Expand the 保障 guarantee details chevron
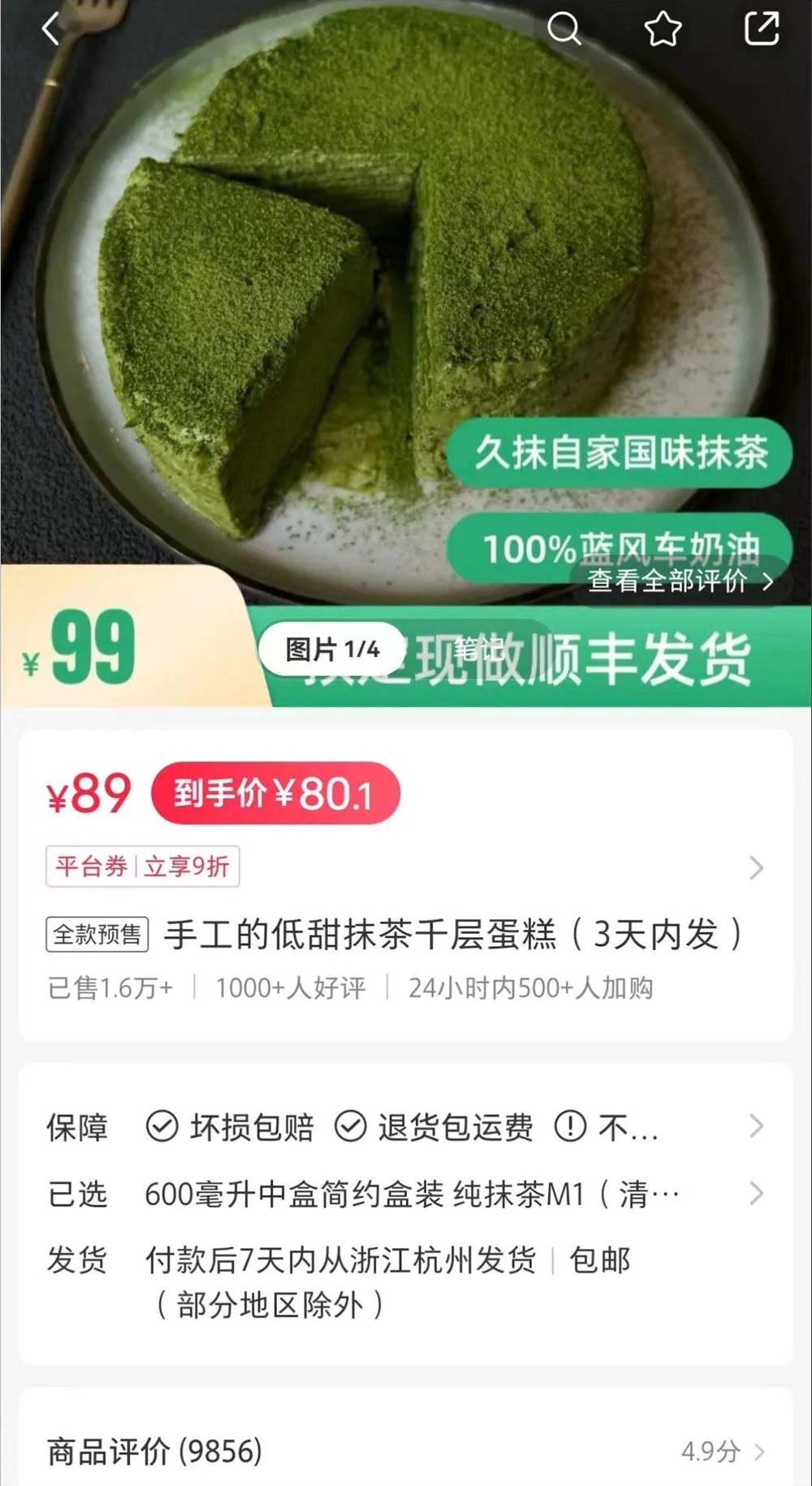812x1486 pixels. tap(755, 1125)
